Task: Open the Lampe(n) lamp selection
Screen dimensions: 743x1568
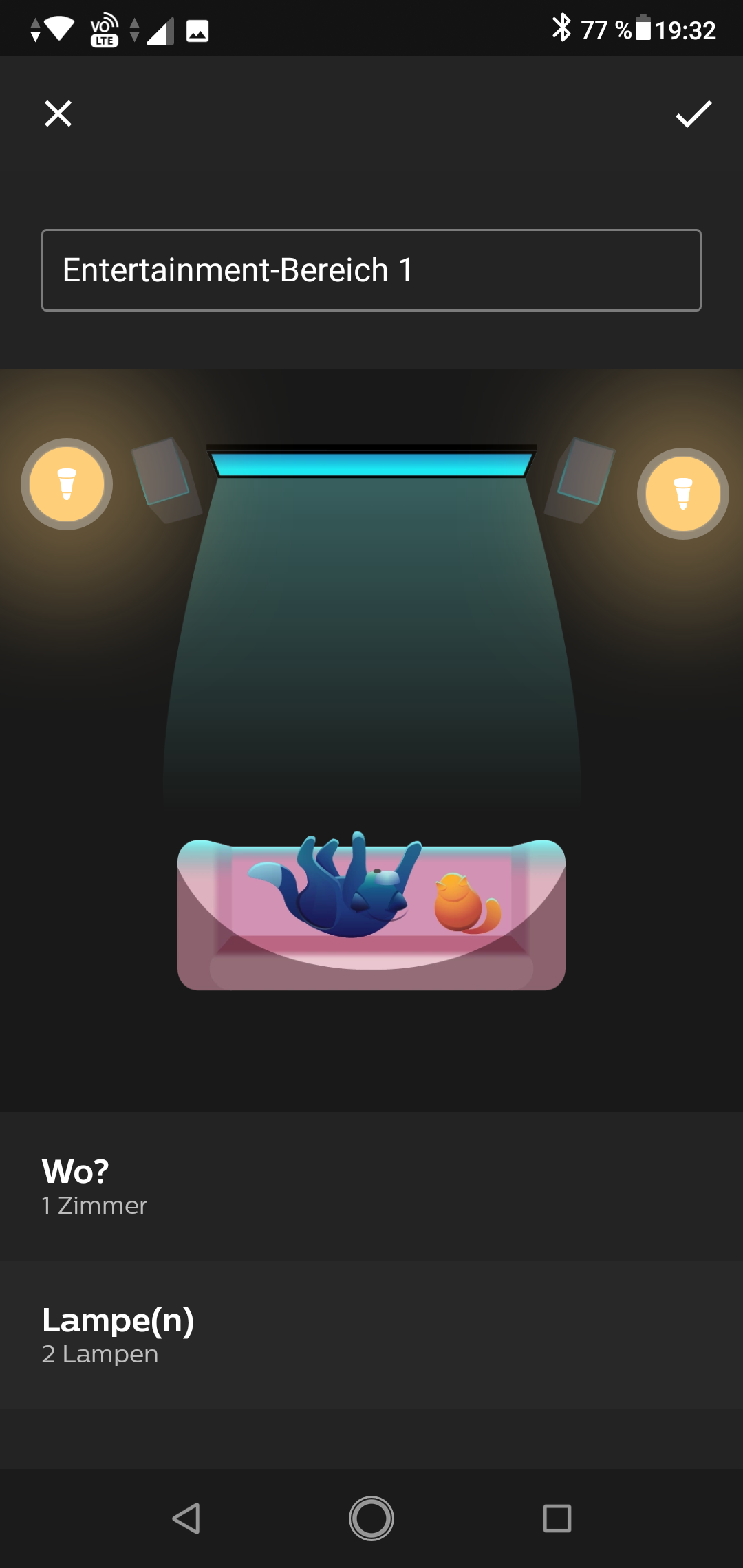Action: (371, 1336)
